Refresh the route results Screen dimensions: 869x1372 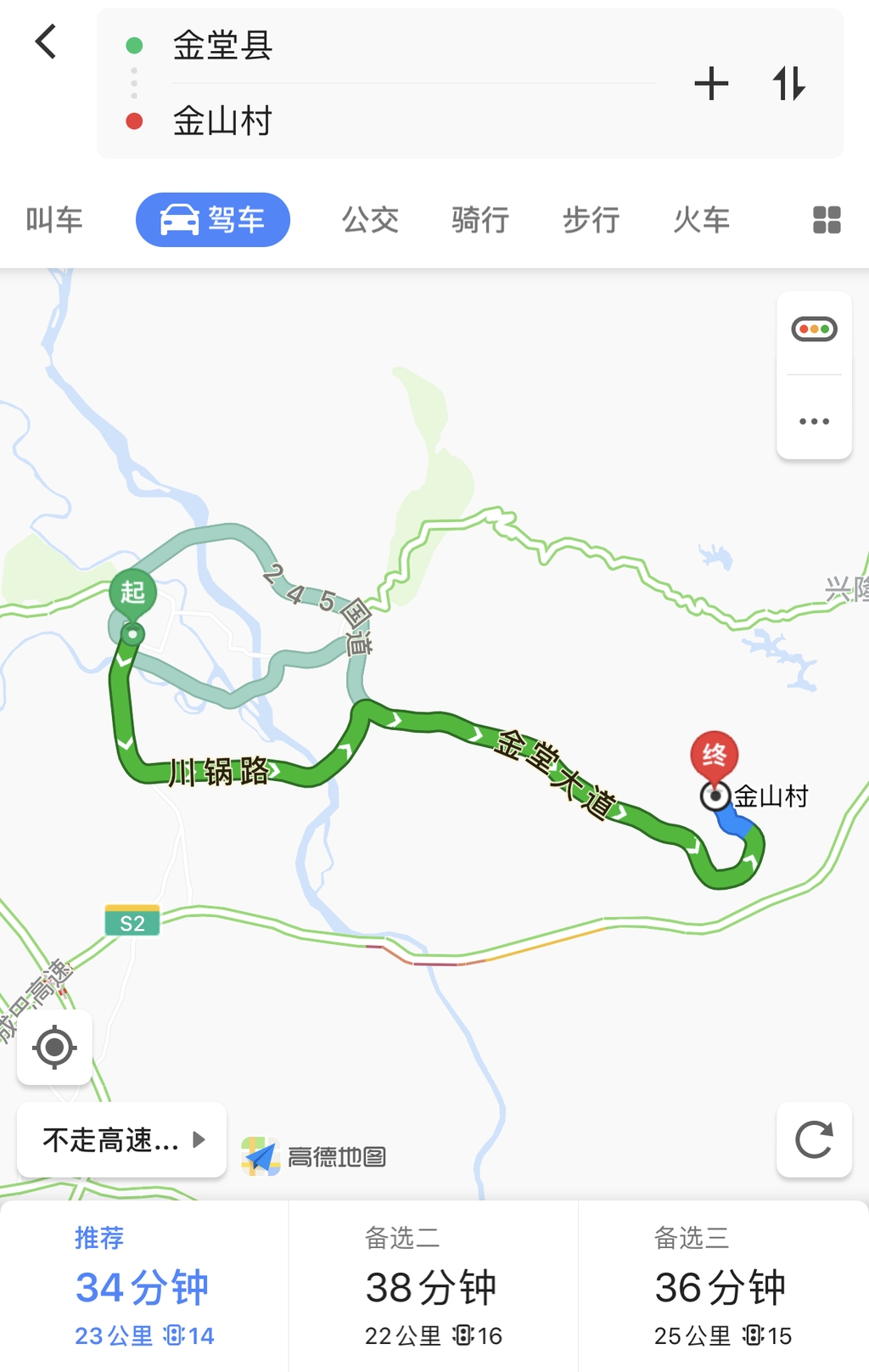tap(814, 1139)
